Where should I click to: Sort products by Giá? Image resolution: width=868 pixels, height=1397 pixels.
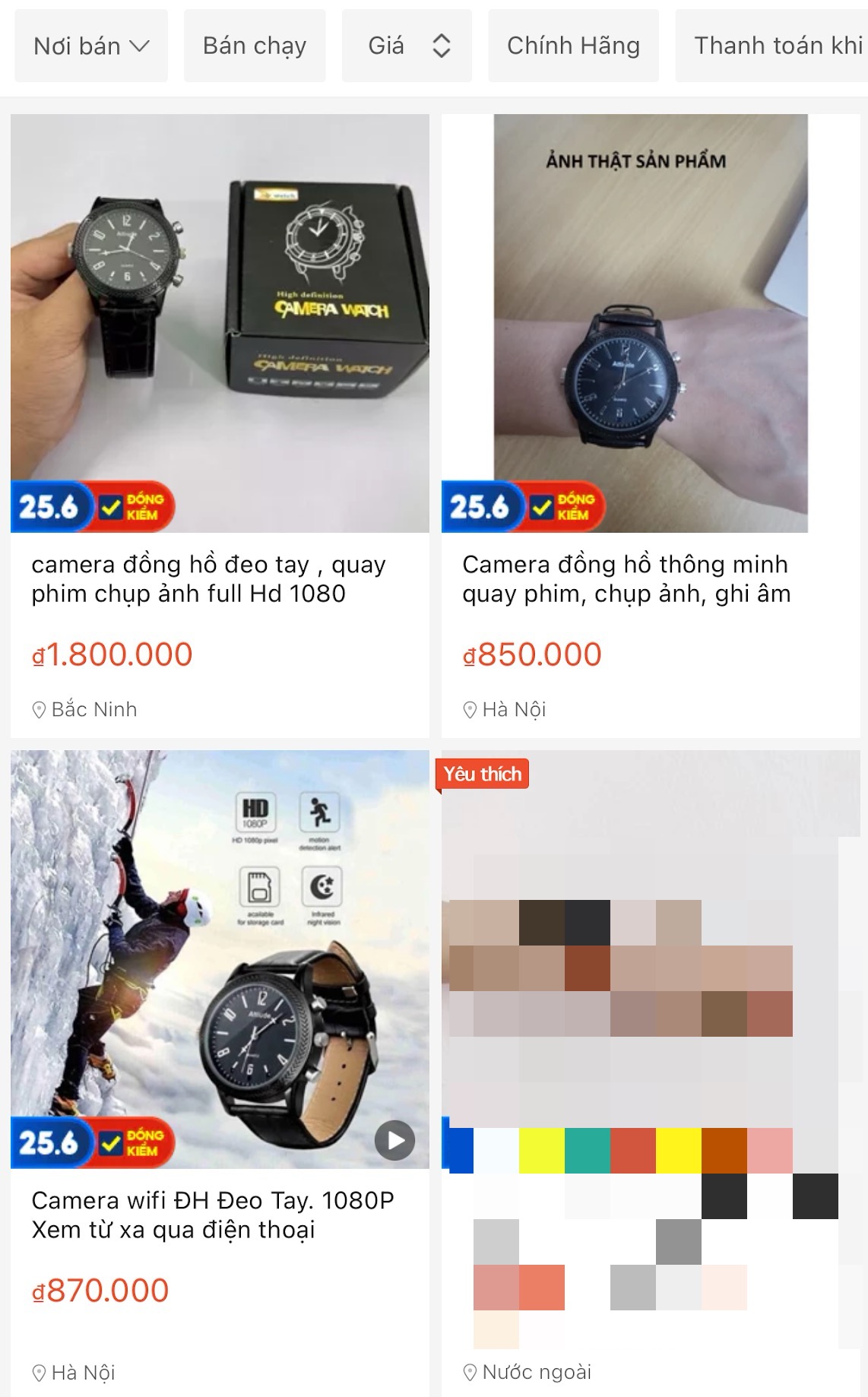click(407, 46)
